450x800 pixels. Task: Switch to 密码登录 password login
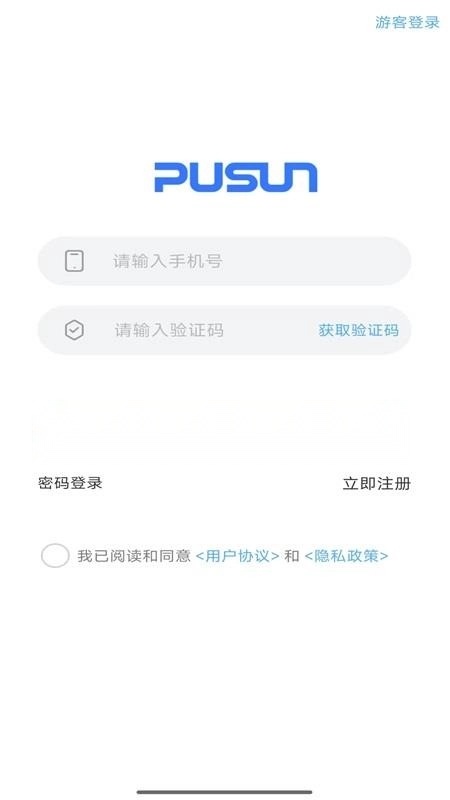click(70, 483)
